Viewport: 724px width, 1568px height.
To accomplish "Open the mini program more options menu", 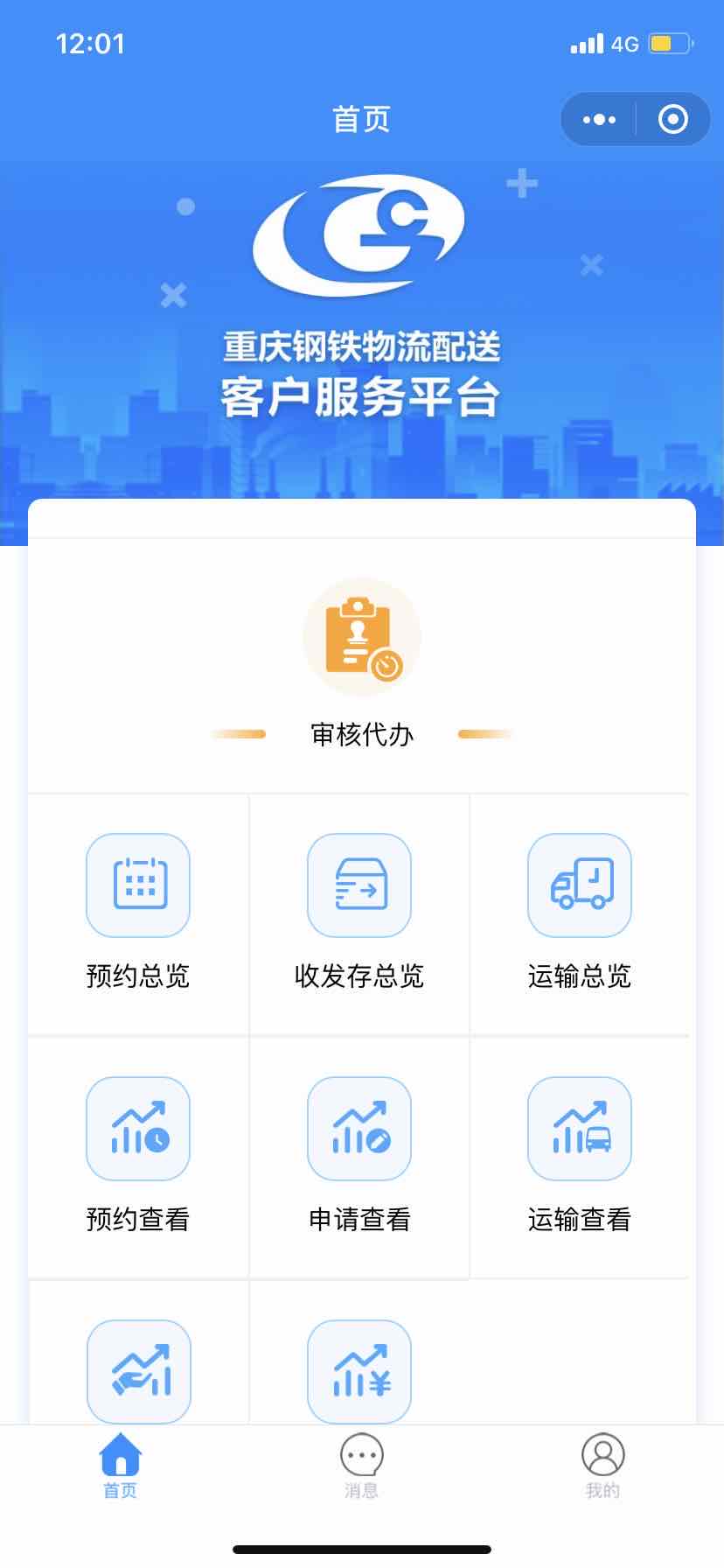I will tap(599, 120).
